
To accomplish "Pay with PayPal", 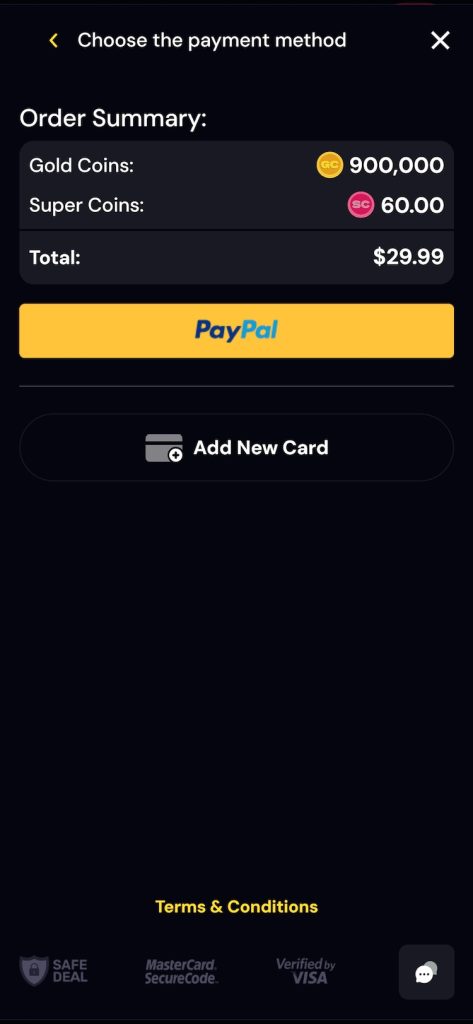I will click(236, 330).
